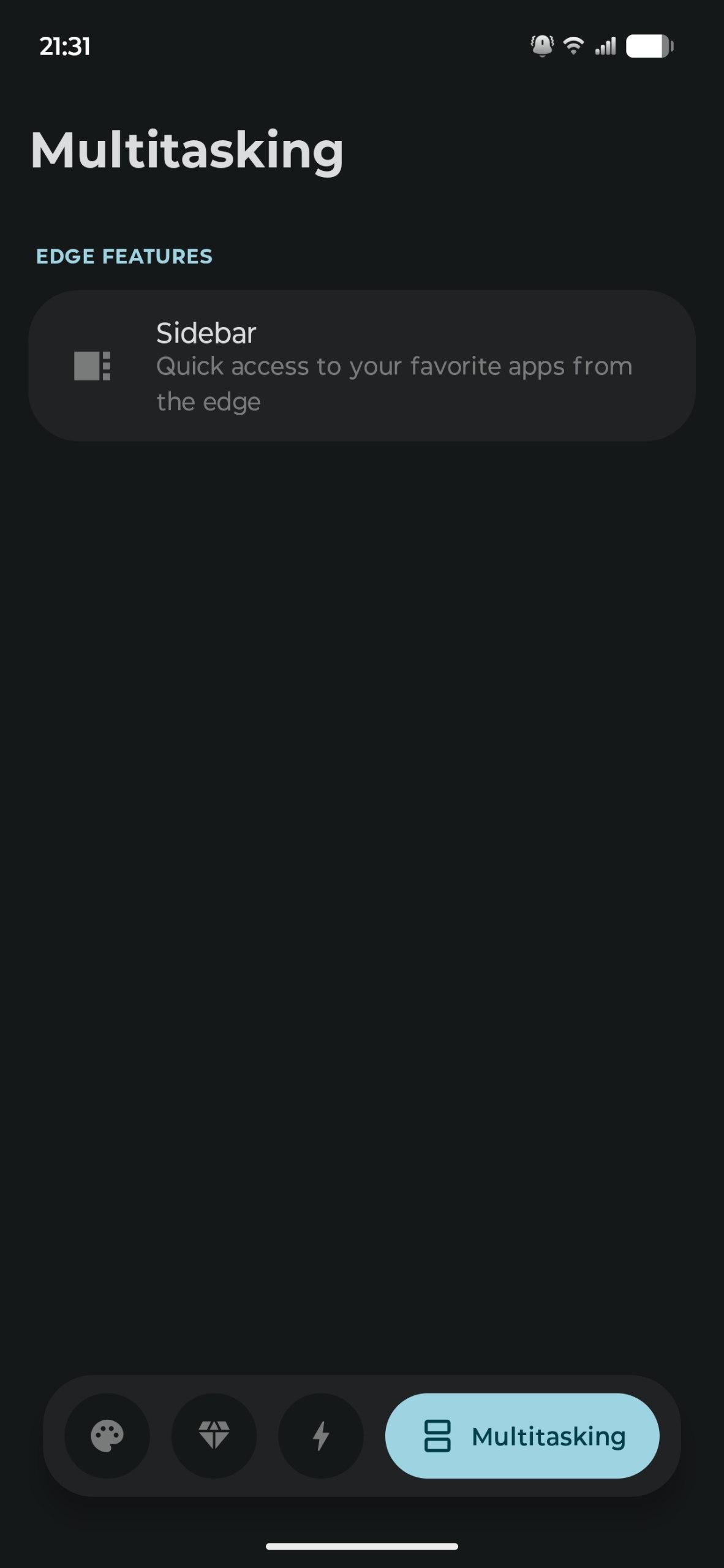Switch to the diamond tab

click(214, 1436)
